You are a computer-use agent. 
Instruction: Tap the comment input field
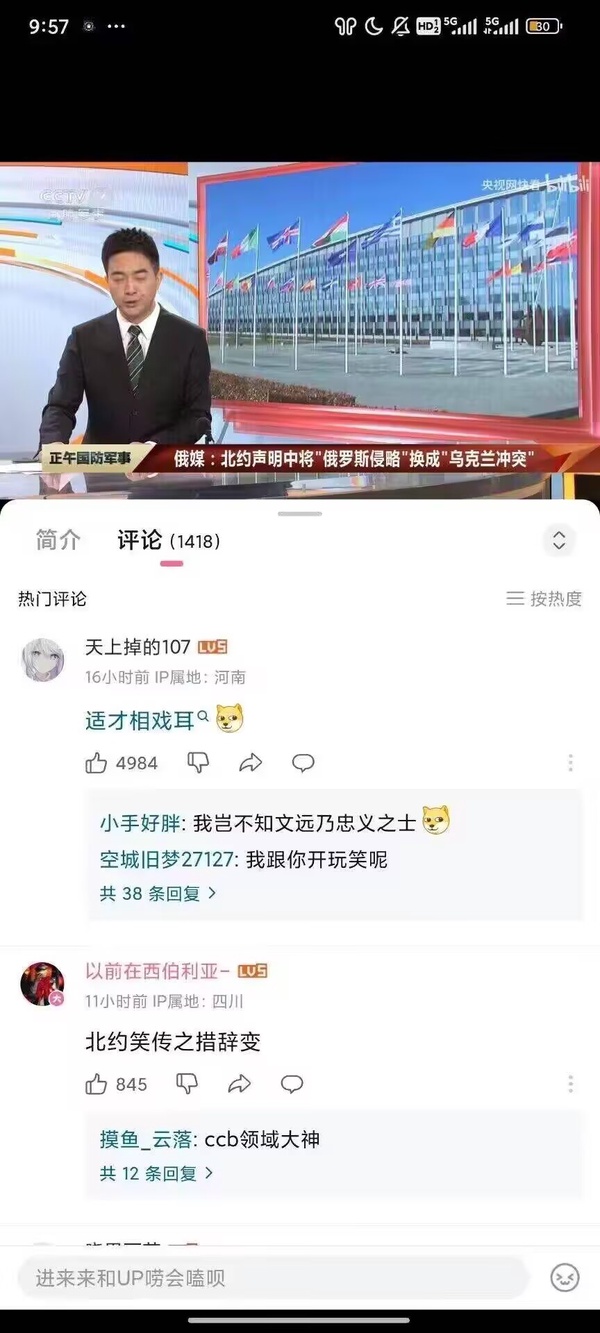(270, 1278)
